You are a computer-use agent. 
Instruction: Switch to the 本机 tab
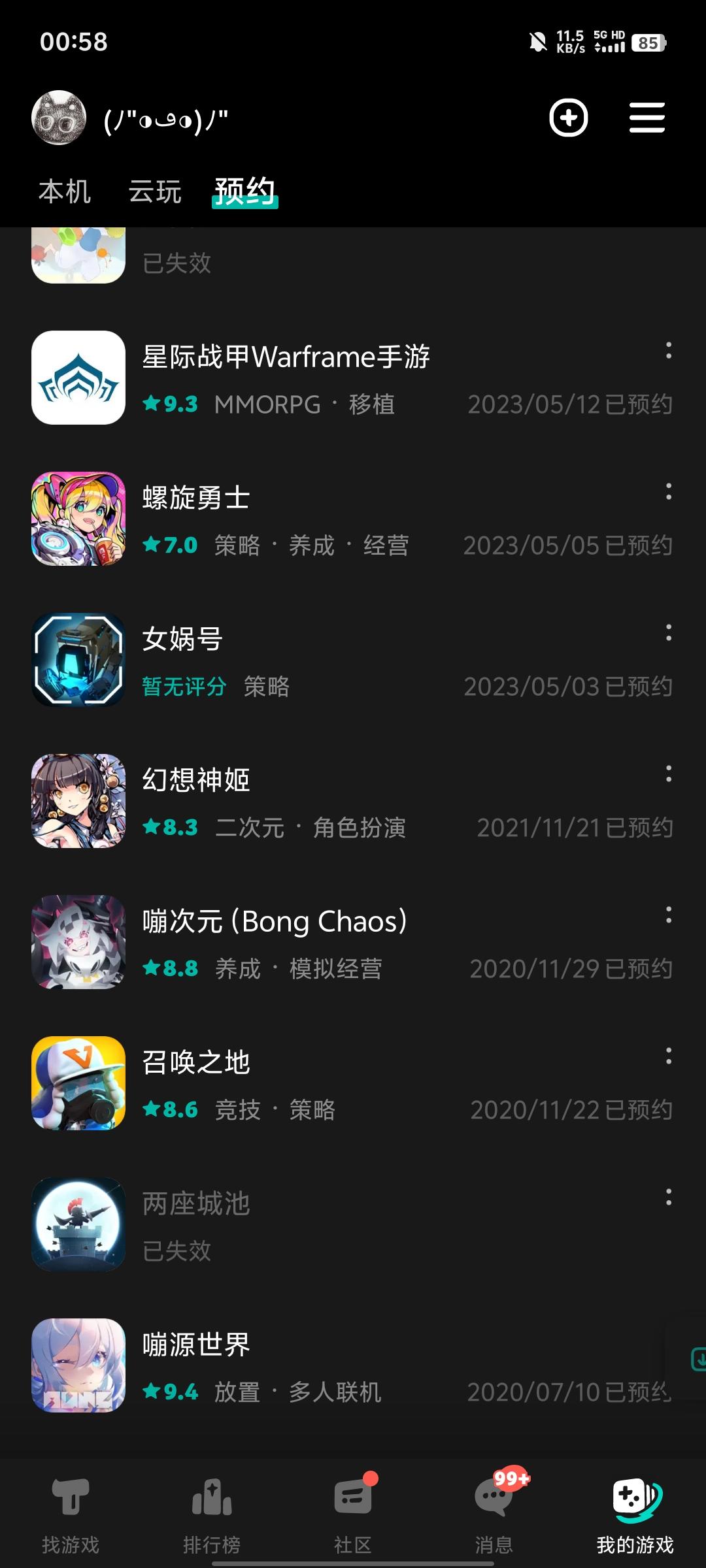(x=65, y=191)
